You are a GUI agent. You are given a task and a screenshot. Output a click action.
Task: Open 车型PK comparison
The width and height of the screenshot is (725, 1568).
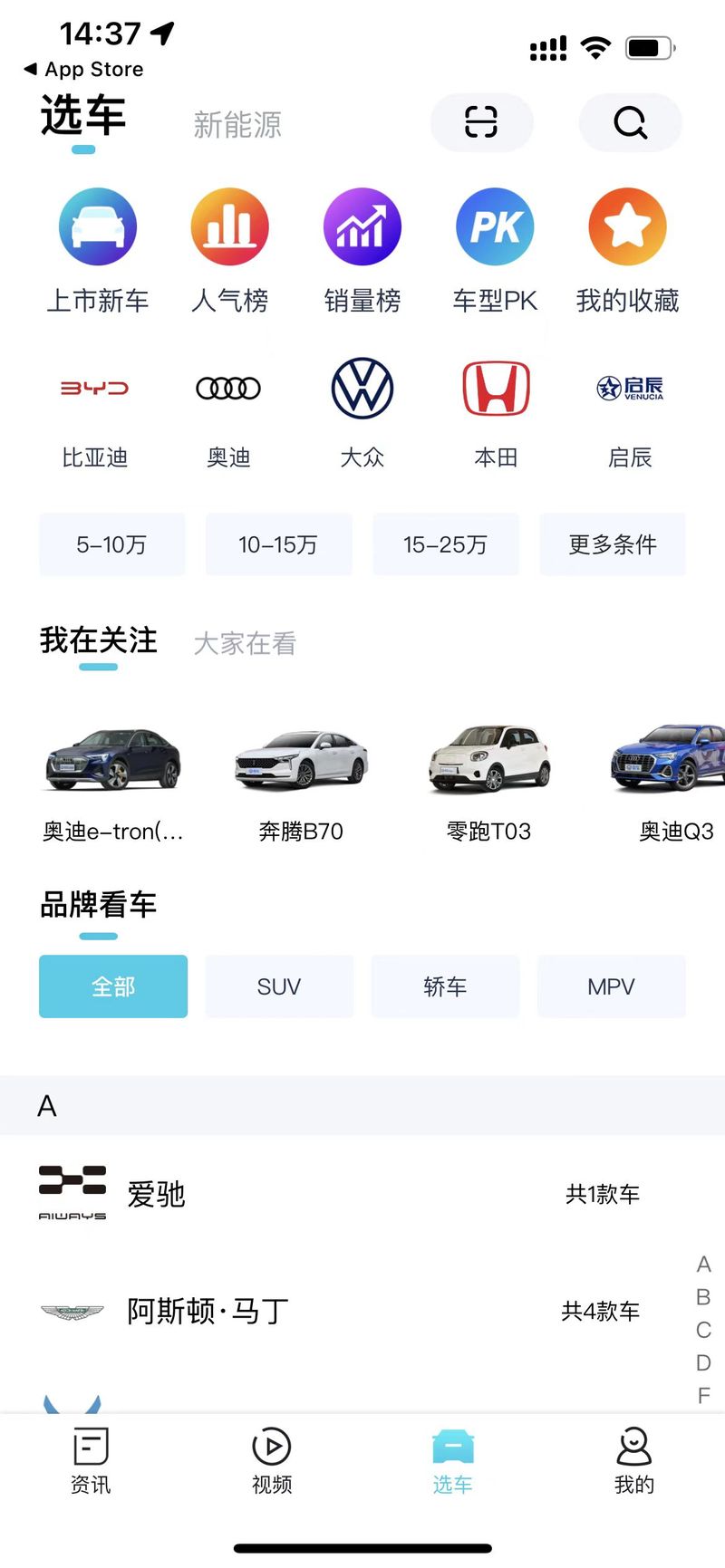click(495, 251)
